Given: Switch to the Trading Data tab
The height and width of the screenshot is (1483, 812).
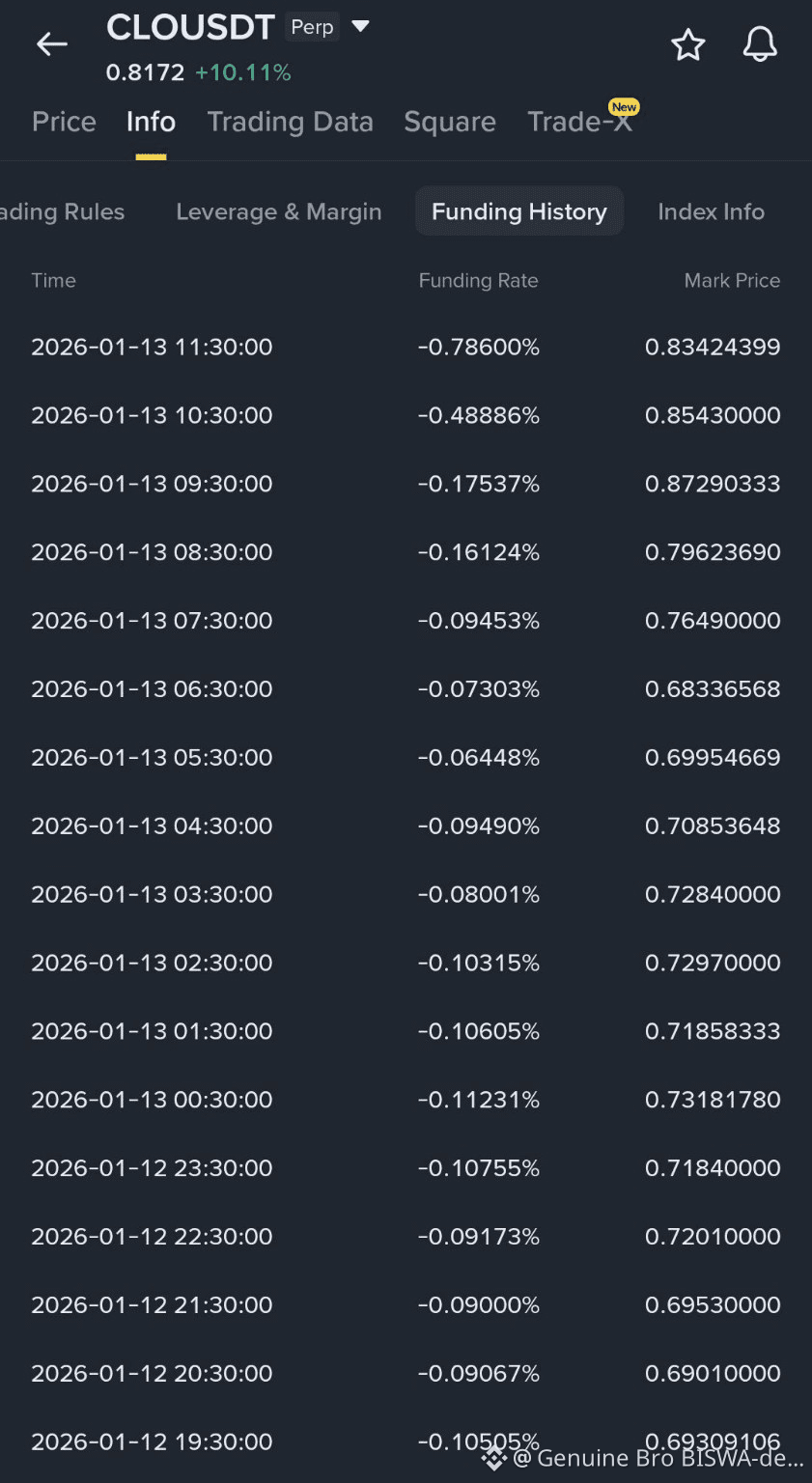Looking at the screenshot, I should click(x=290, y=122).
